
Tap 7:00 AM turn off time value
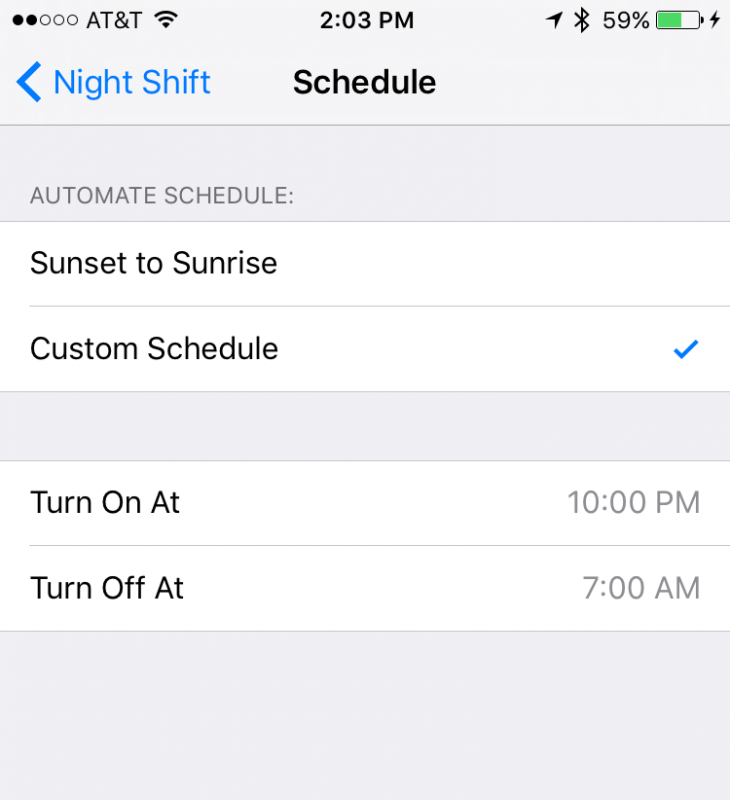coord(642,588)
